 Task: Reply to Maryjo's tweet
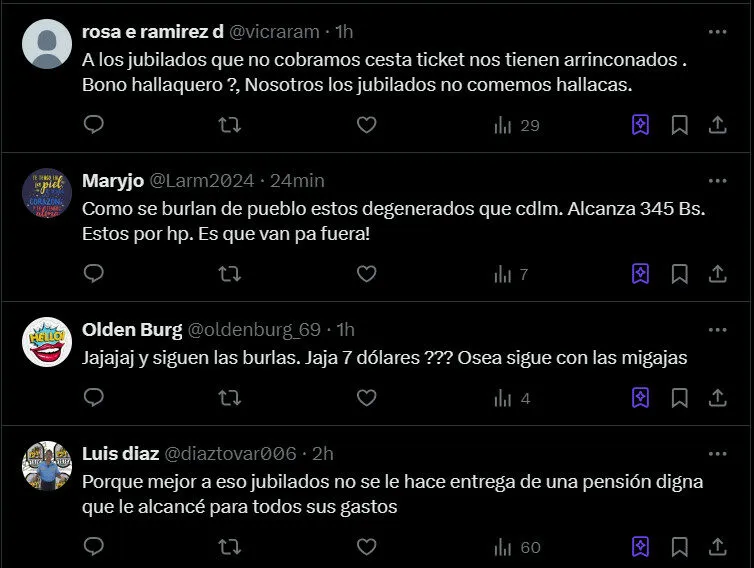[93, 273]
